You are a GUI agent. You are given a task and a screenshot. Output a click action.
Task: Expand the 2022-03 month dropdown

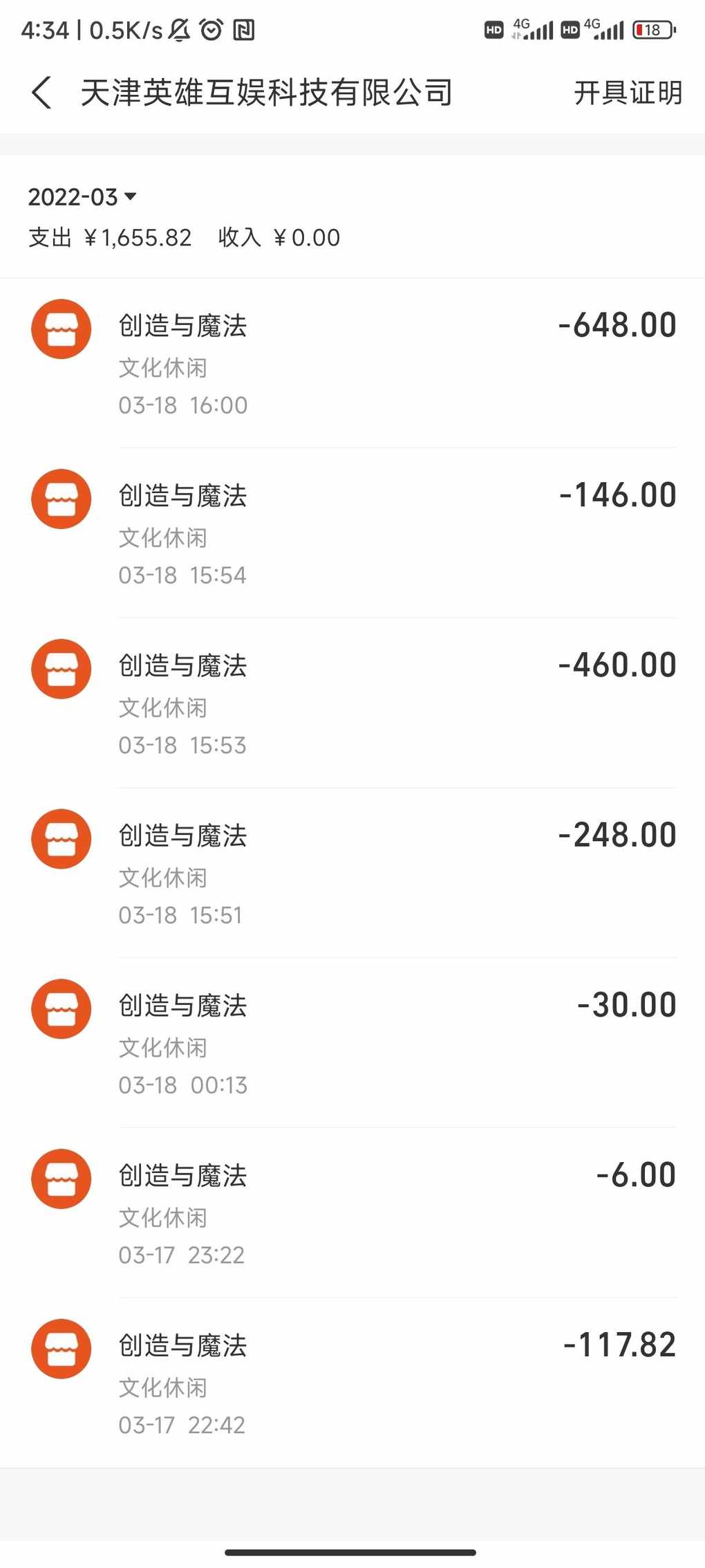click(82, 197)
